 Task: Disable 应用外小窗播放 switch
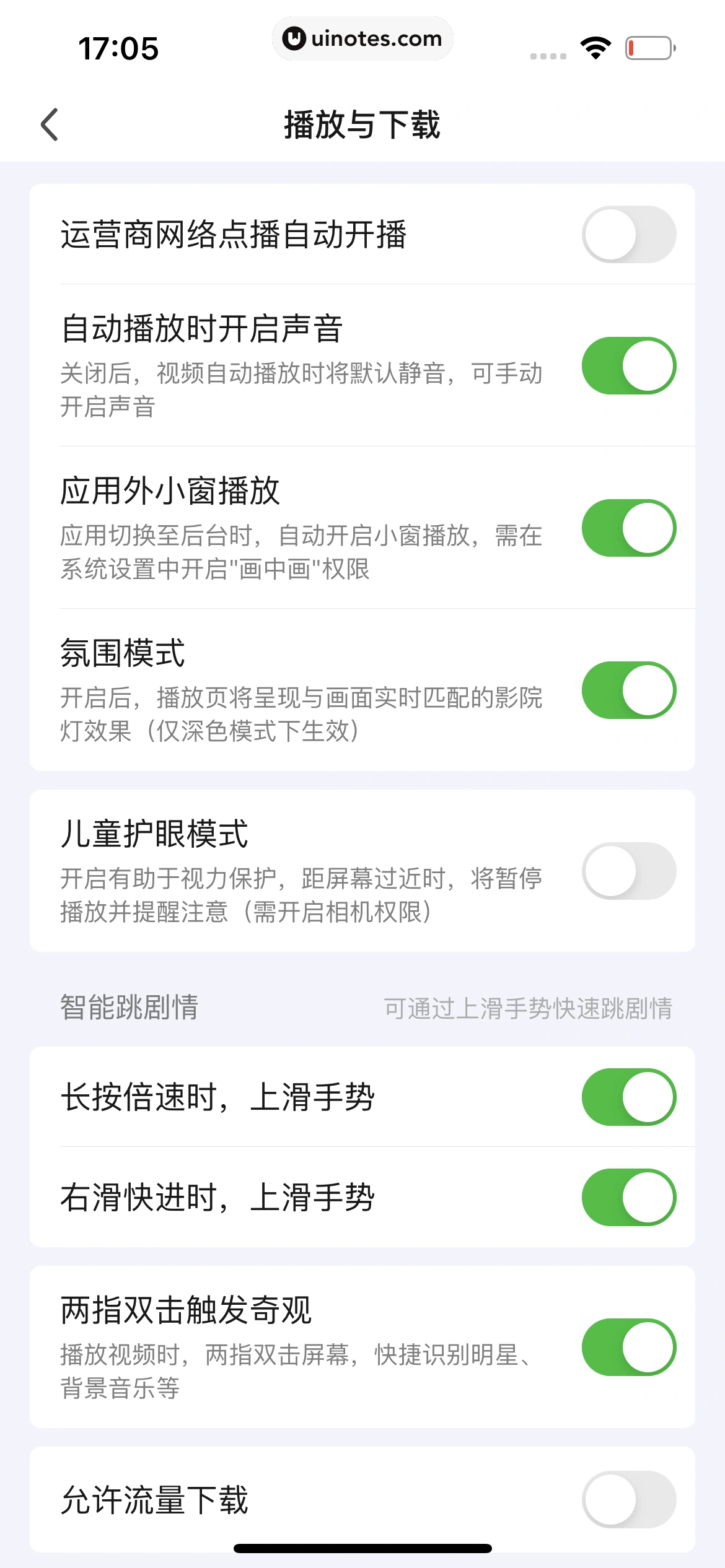(x=628, y=528)
